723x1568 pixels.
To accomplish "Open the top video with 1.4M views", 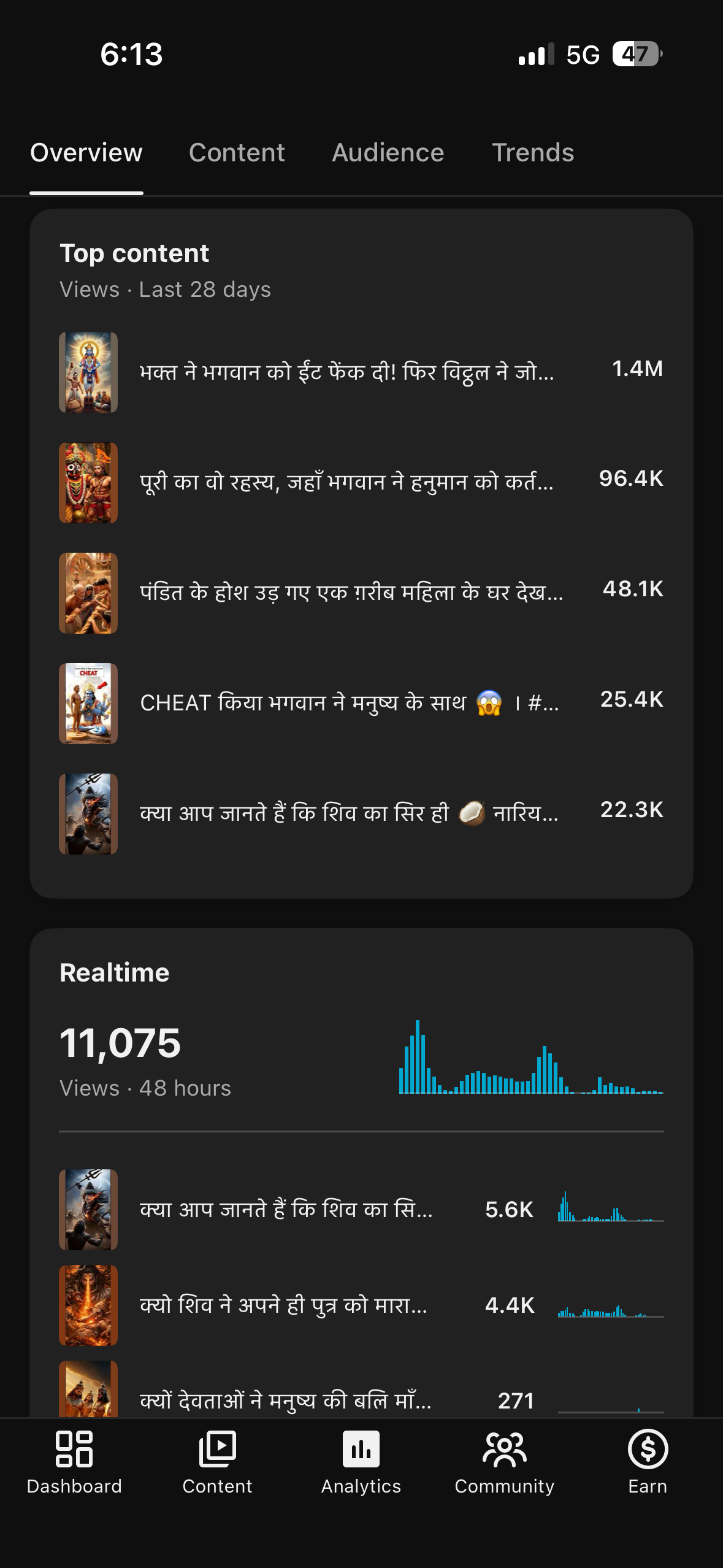I will (361, 372).
